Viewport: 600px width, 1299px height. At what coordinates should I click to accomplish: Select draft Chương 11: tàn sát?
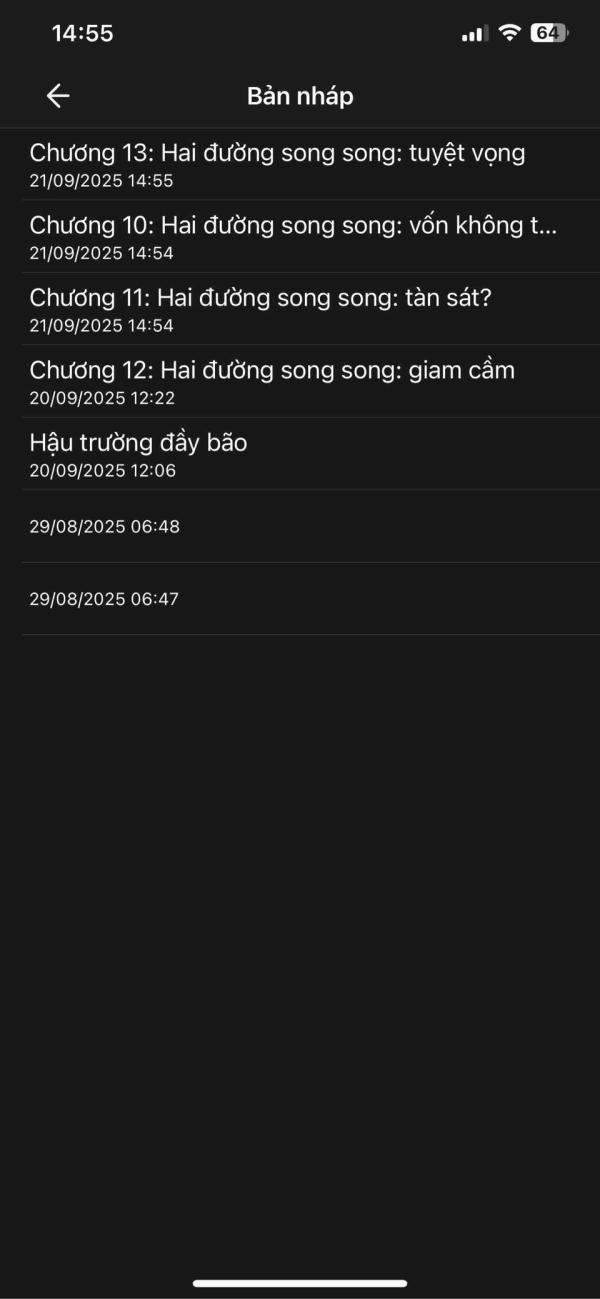coord(300,309)
